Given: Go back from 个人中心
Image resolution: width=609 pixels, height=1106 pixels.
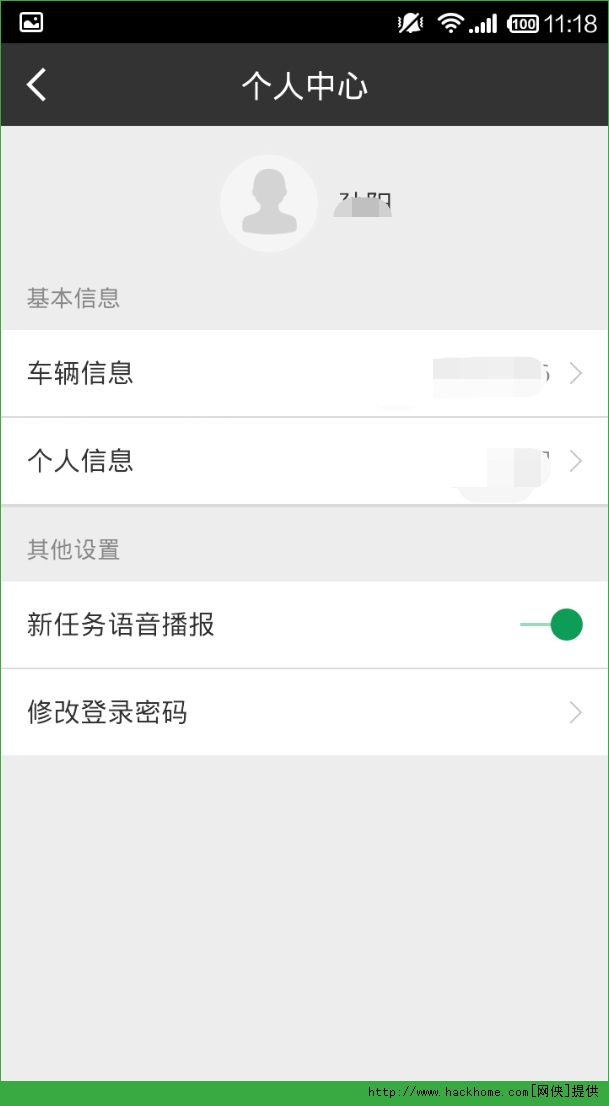Looking at the screenshot, I should coord(37,85).
